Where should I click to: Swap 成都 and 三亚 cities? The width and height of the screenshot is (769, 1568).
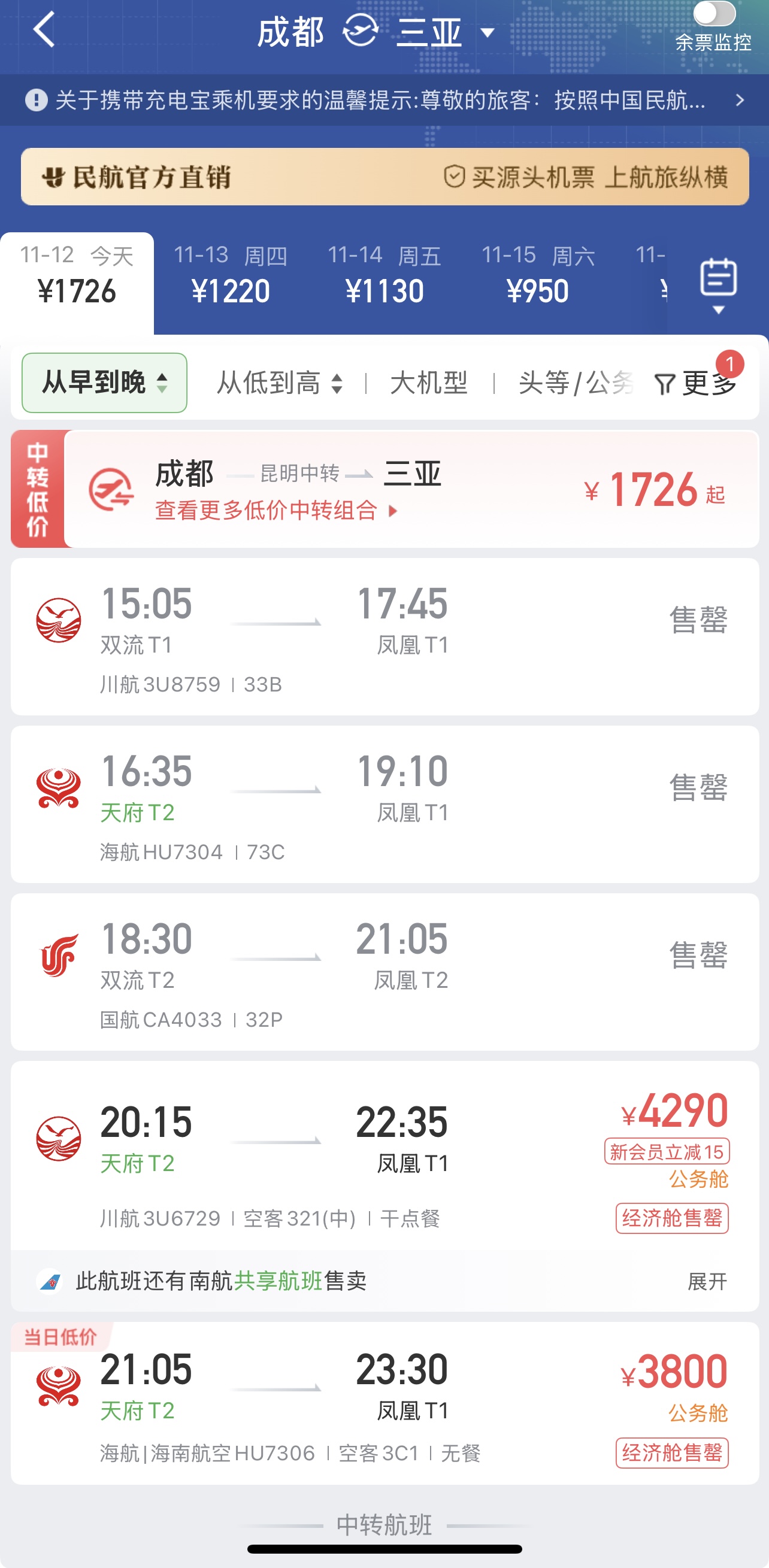[x=360, y=31]
